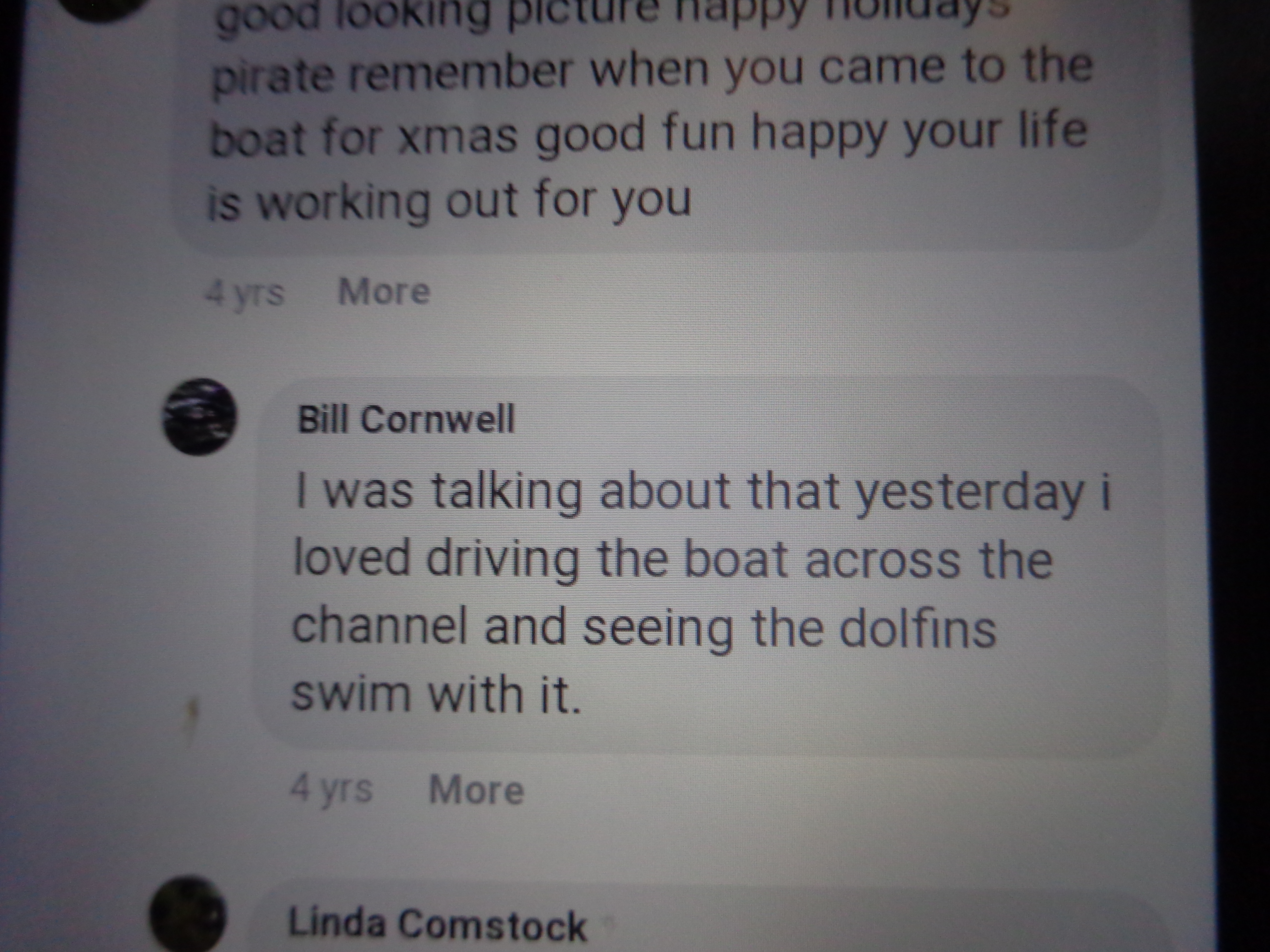This screenshot has width=1270, height=952.
Task: Open Linda Comstock's profile name
Action: 437,923
